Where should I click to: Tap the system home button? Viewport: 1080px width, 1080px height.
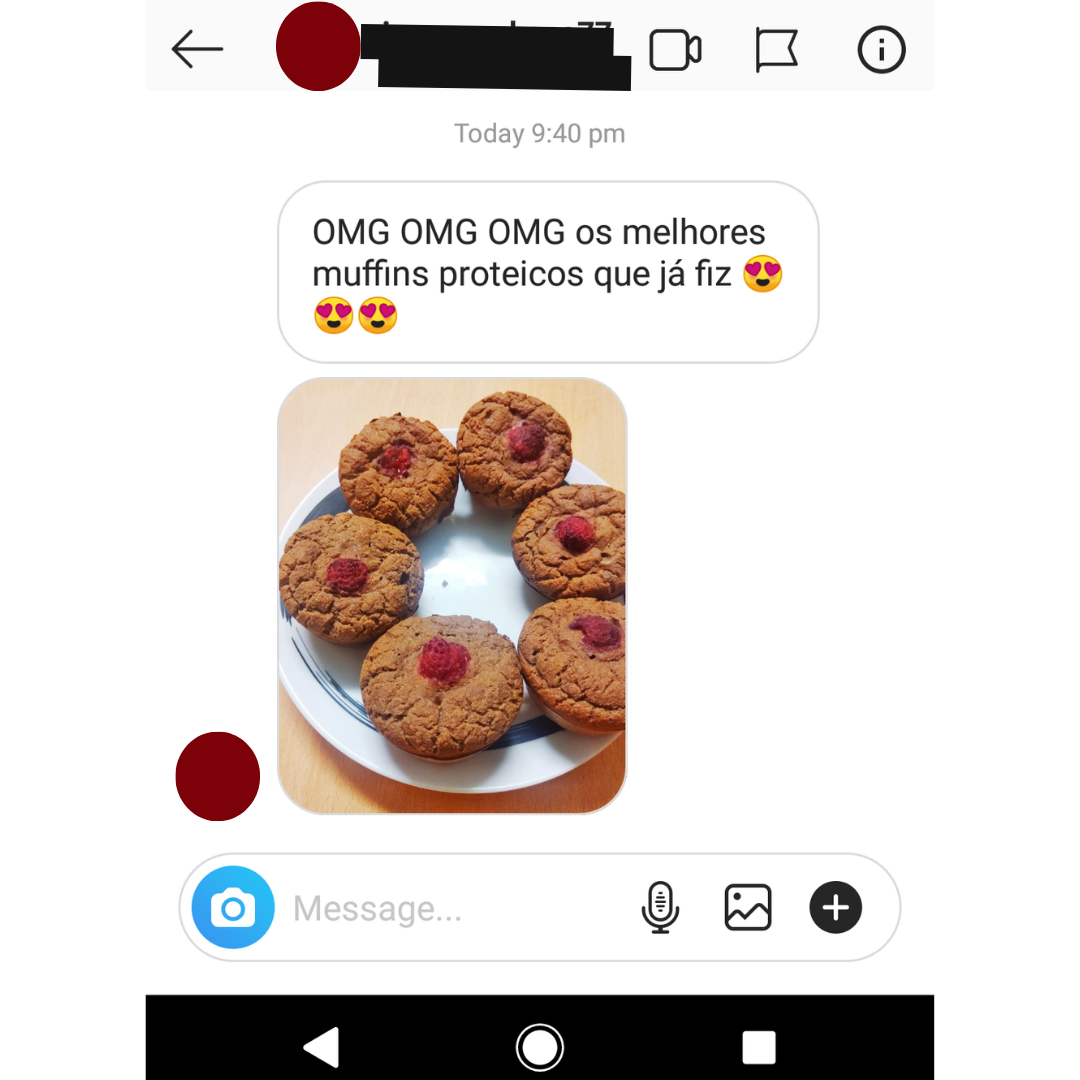[540, 1048]
